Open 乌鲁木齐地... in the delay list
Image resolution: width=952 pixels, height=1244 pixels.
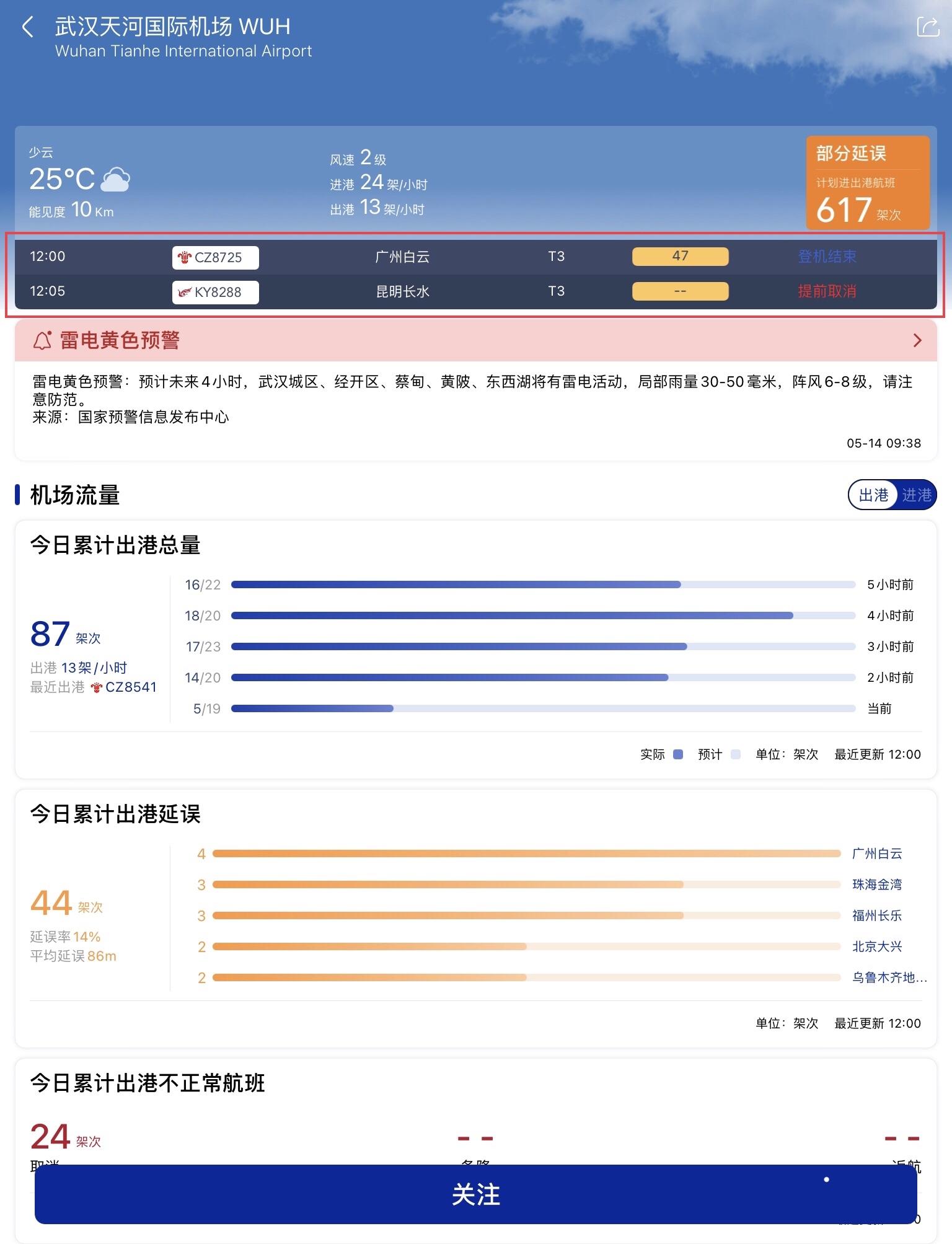point(889,977)
